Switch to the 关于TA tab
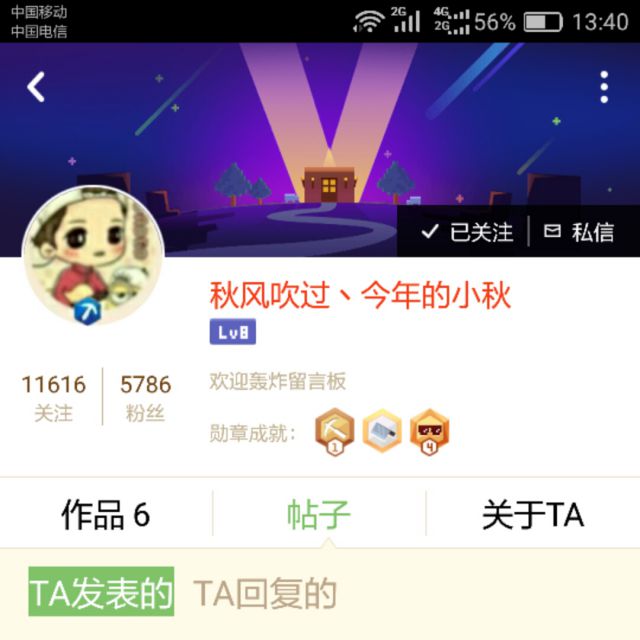The width and height of the screenshot is (640, 640). point(533,515)
